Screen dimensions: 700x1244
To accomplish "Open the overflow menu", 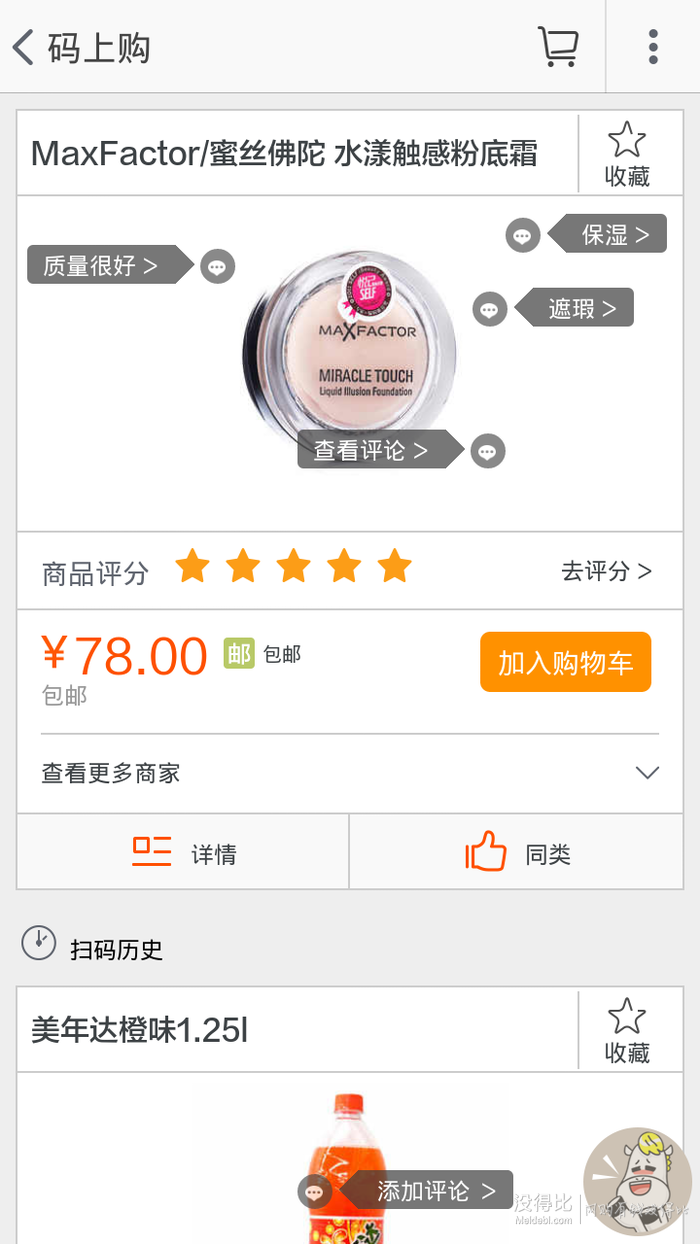I will [x=652, y=47].
